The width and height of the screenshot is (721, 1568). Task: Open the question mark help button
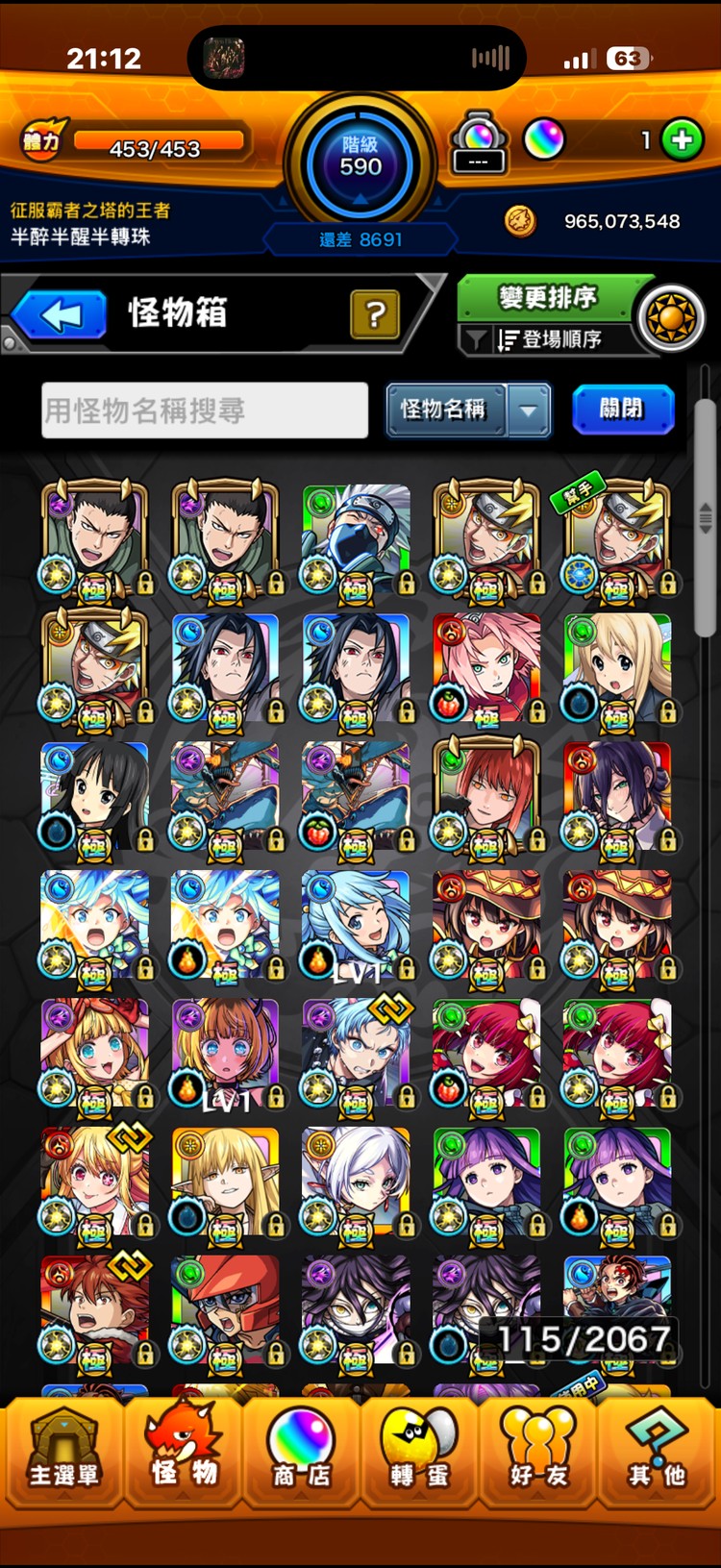click(375, 313)
